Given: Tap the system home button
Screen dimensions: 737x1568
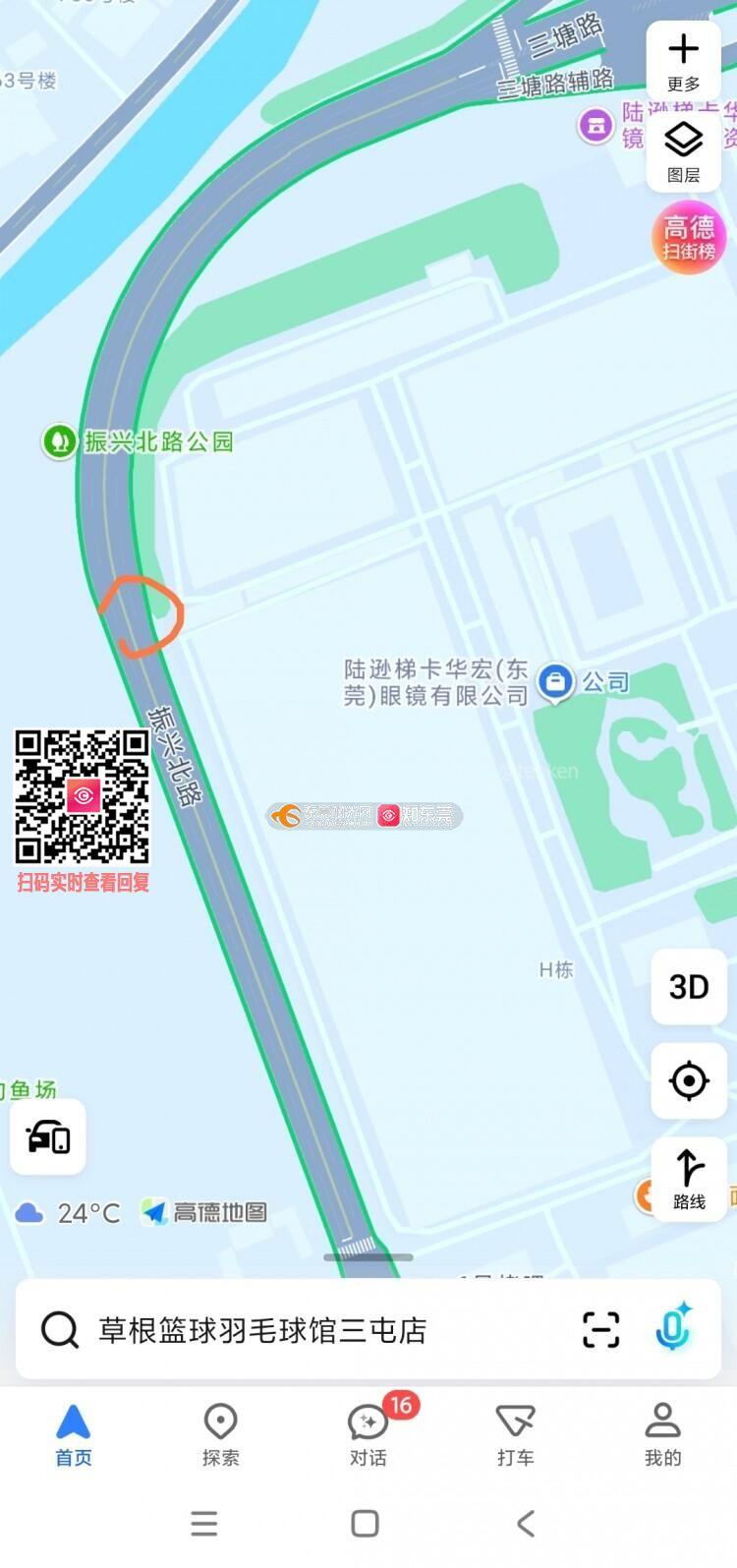Looking at the screenshot, I should [366, 1524].
